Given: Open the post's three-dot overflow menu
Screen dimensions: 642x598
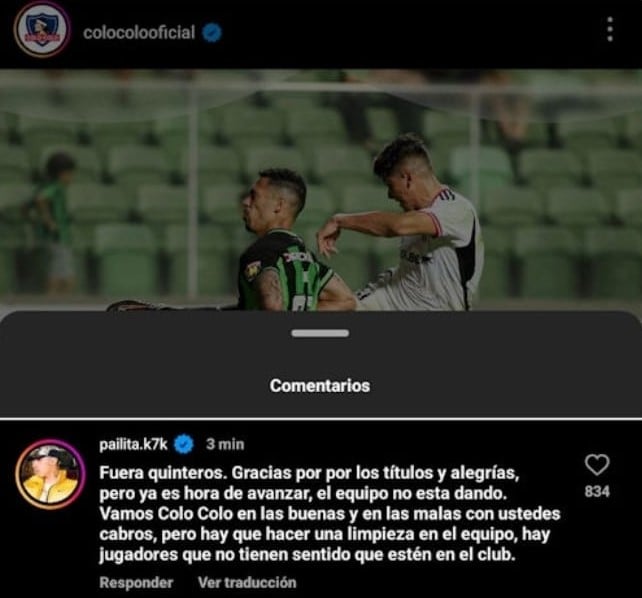Looking at the screenshot, I should coord(609,30).
